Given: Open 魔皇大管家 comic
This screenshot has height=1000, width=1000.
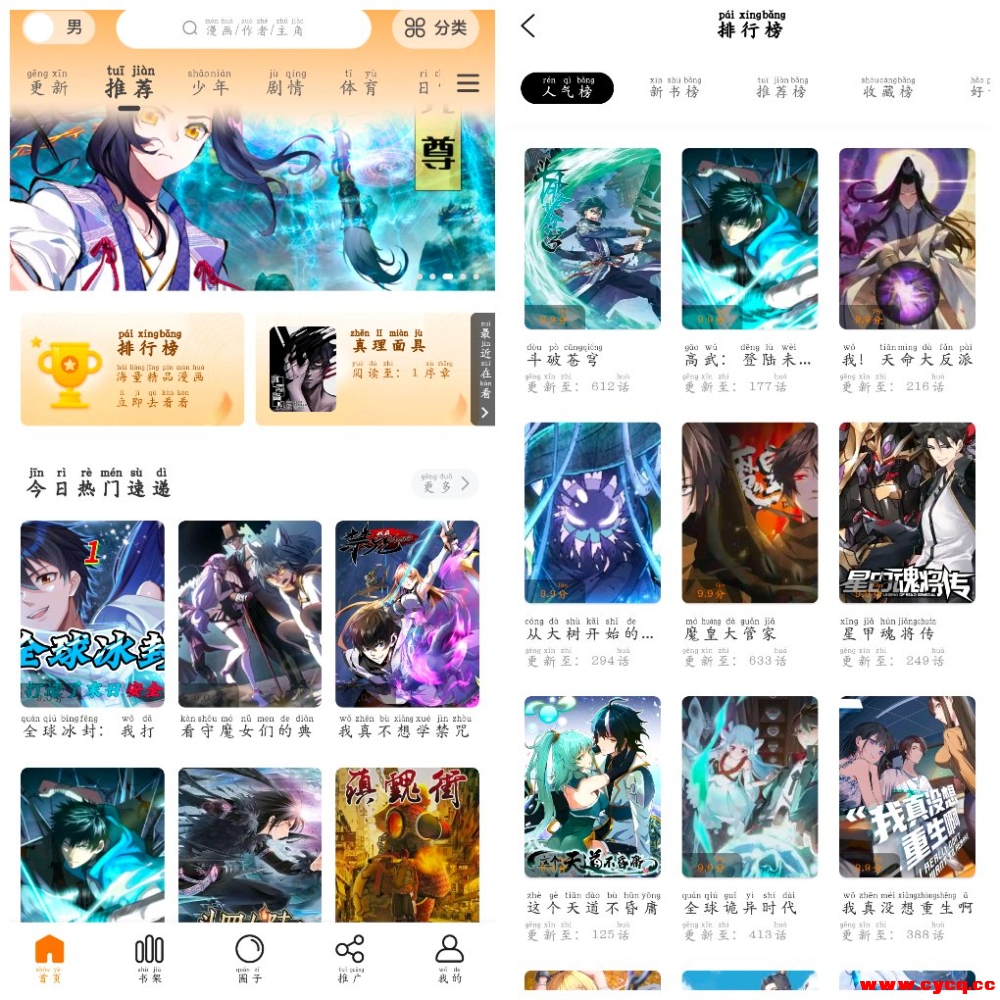Looking at the screenshot, I should coord(749,513).
